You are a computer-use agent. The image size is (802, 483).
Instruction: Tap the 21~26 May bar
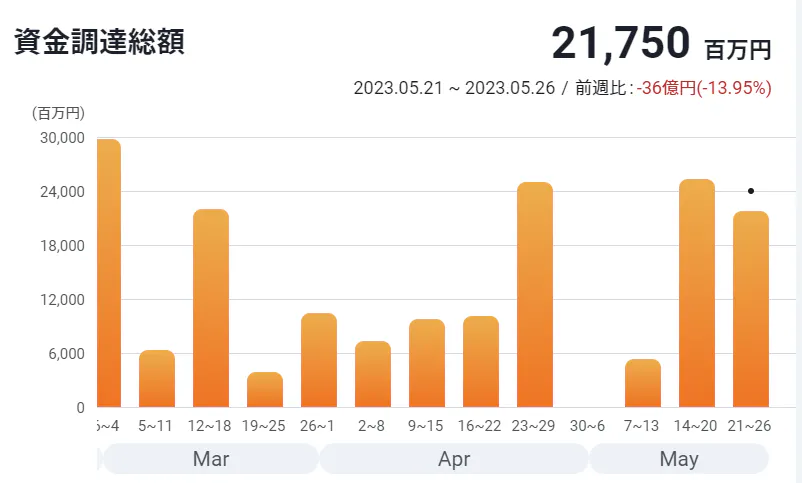coord(751,310)
